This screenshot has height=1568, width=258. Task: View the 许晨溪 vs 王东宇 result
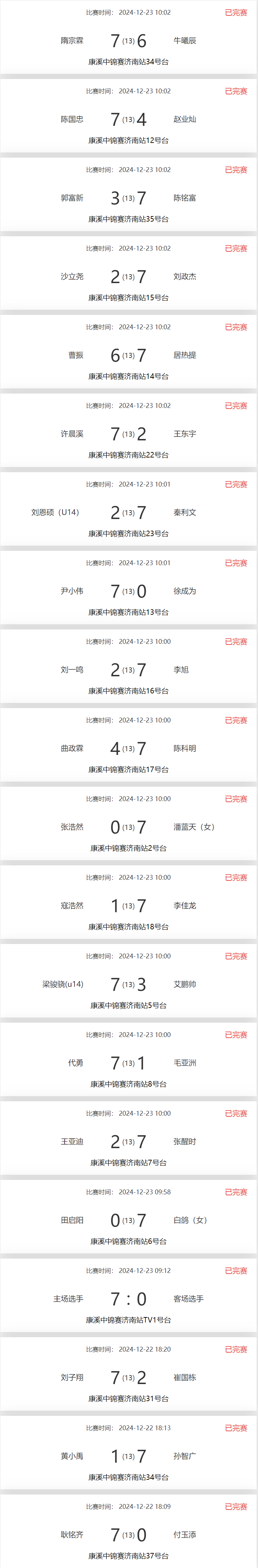[128, 434]
